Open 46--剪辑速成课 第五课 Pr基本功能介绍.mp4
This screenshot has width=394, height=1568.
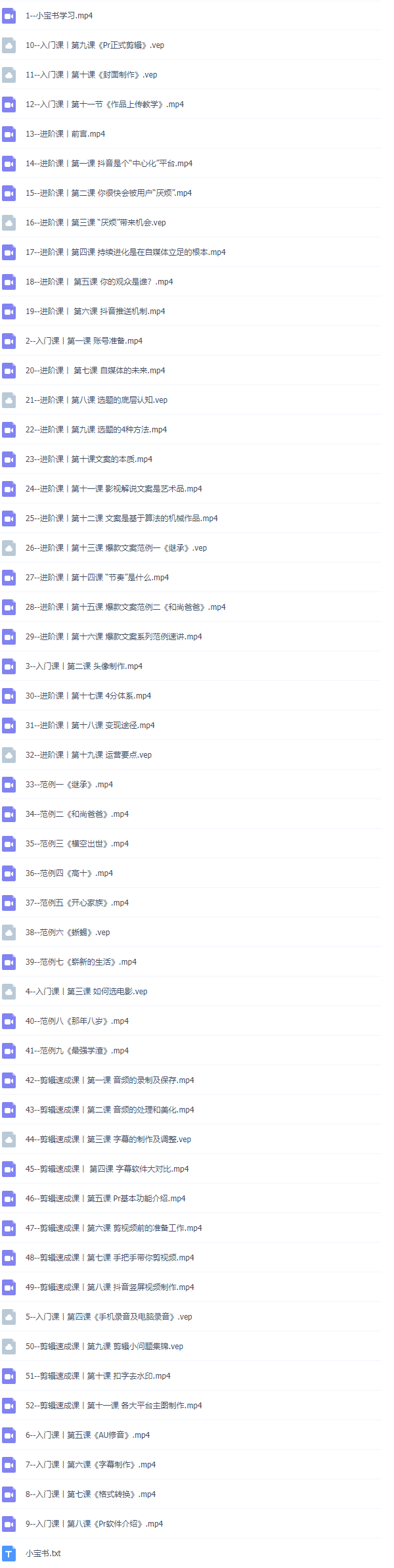click(x=105, y=1198)
